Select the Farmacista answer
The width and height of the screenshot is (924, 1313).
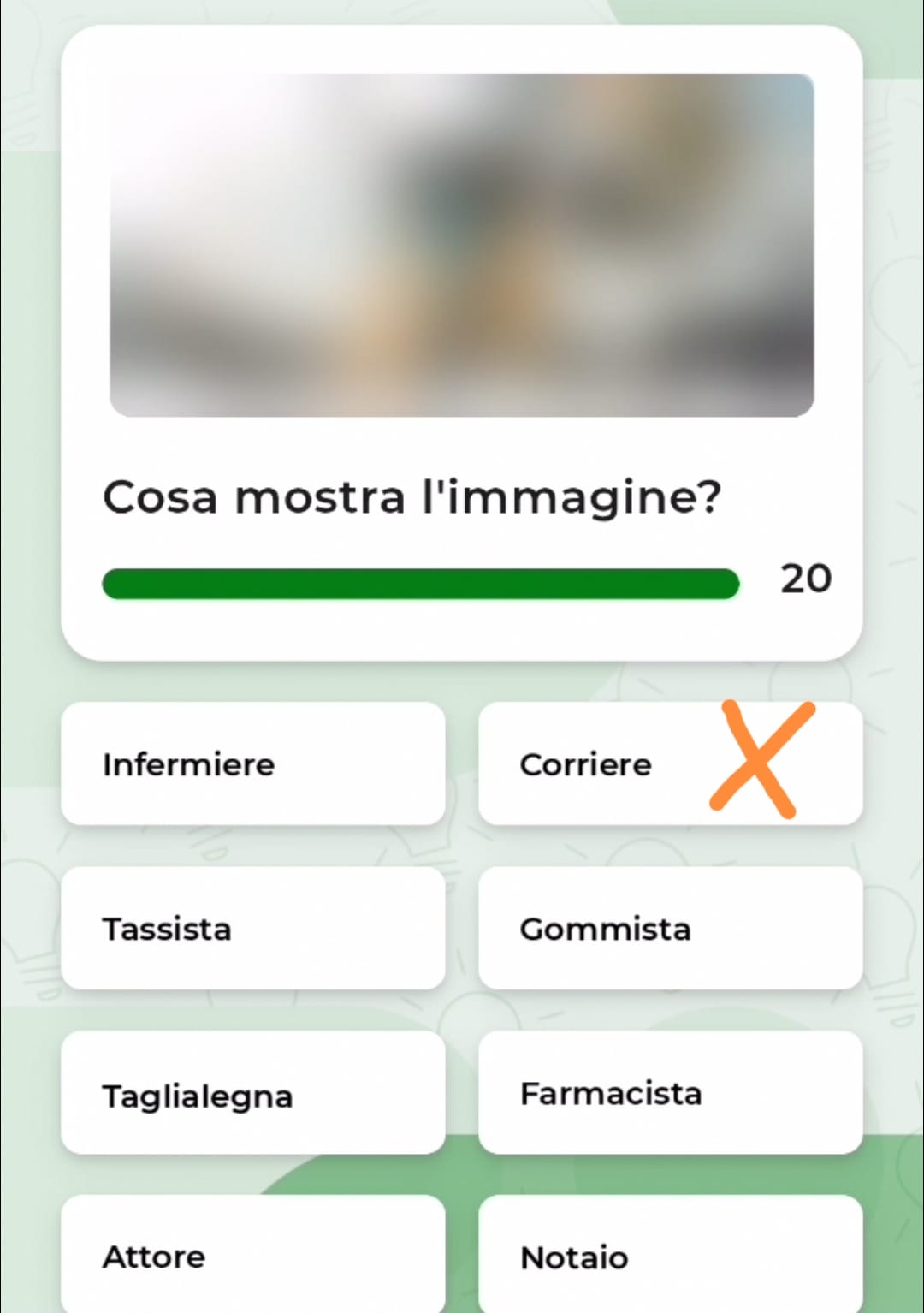[x=670, y=1093]
